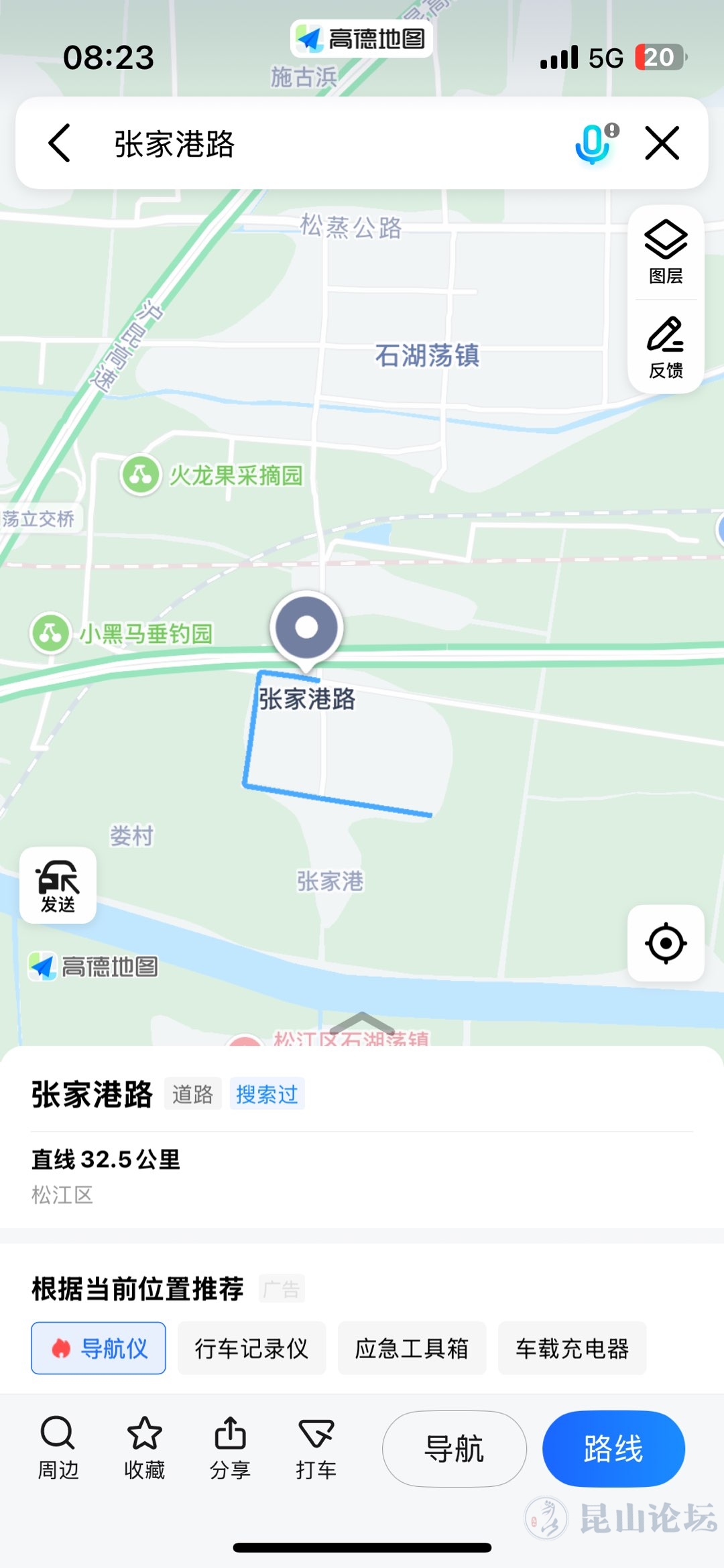The height and width of the screenshot is (1568, 724).
Task: View routes with the 路线 button
Action: coord(613,1449)
